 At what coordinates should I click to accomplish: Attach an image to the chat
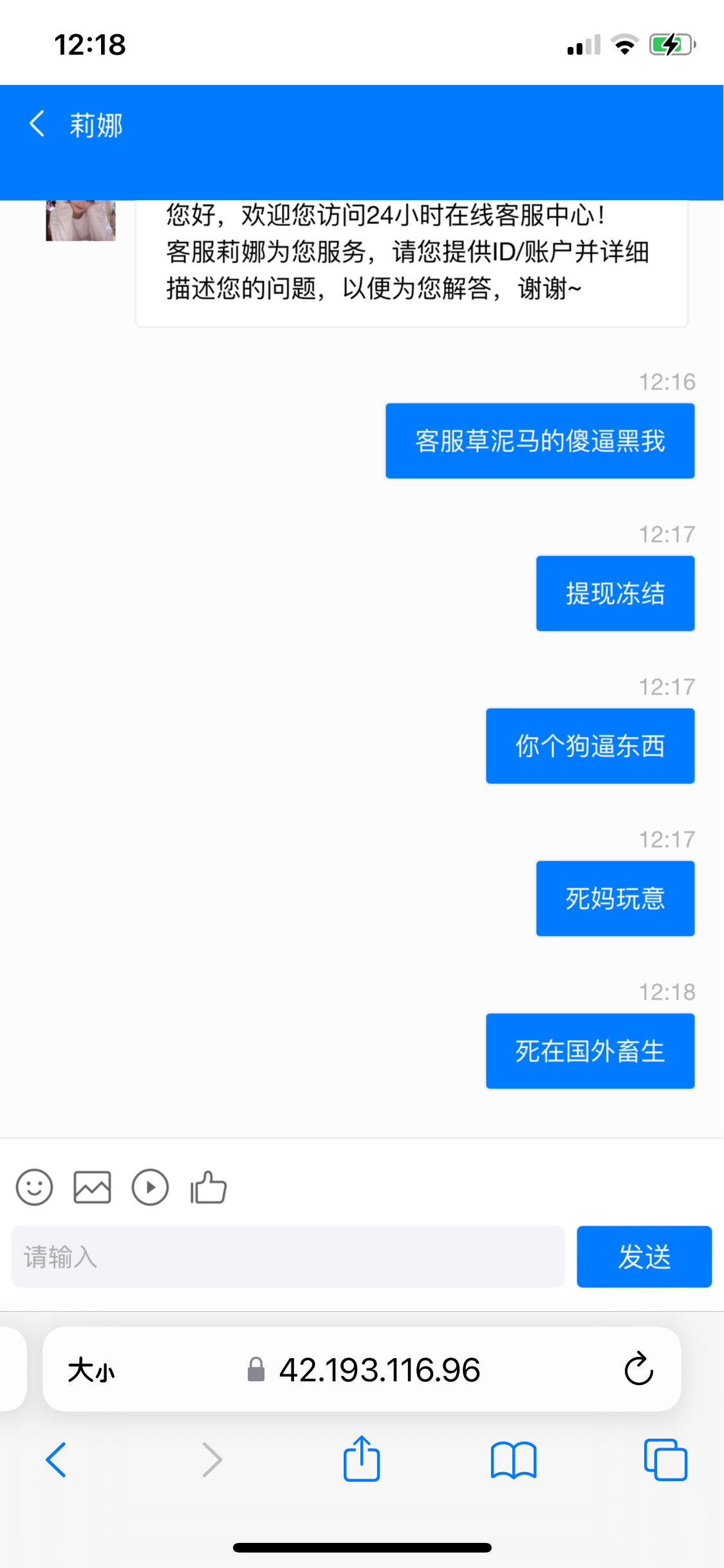(x=92, y=1187)
